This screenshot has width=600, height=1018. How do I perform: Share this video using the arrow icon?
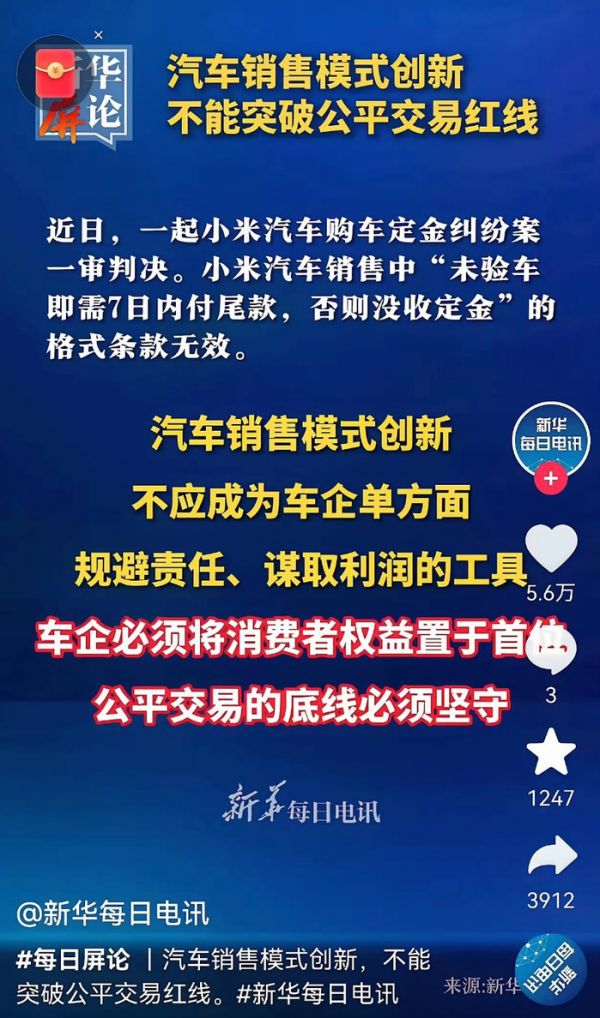(x=551, y=856)
